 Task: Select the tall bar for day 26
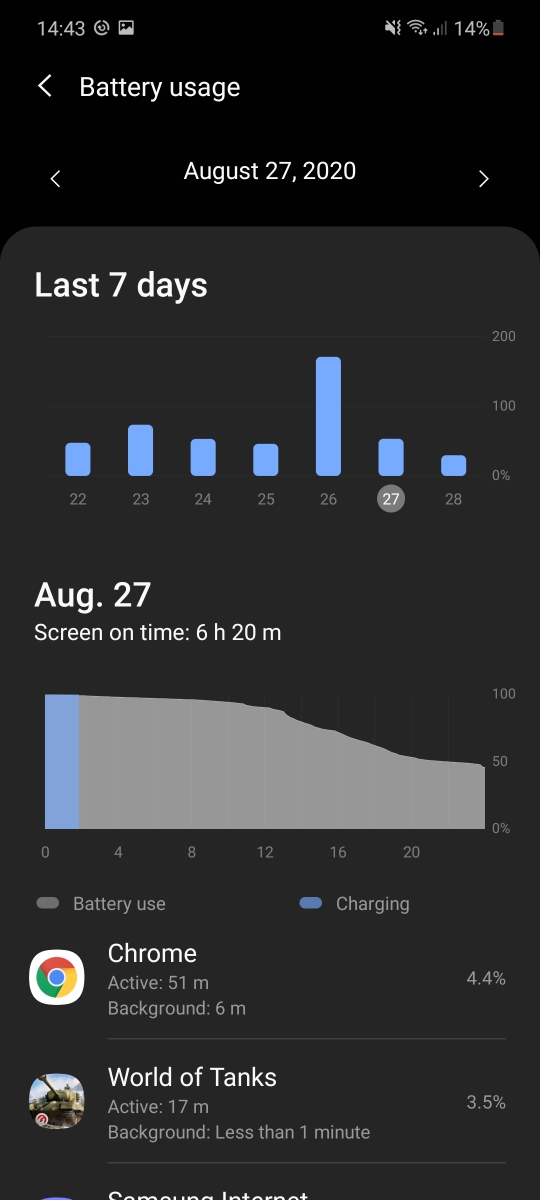(x=328, y=416)
